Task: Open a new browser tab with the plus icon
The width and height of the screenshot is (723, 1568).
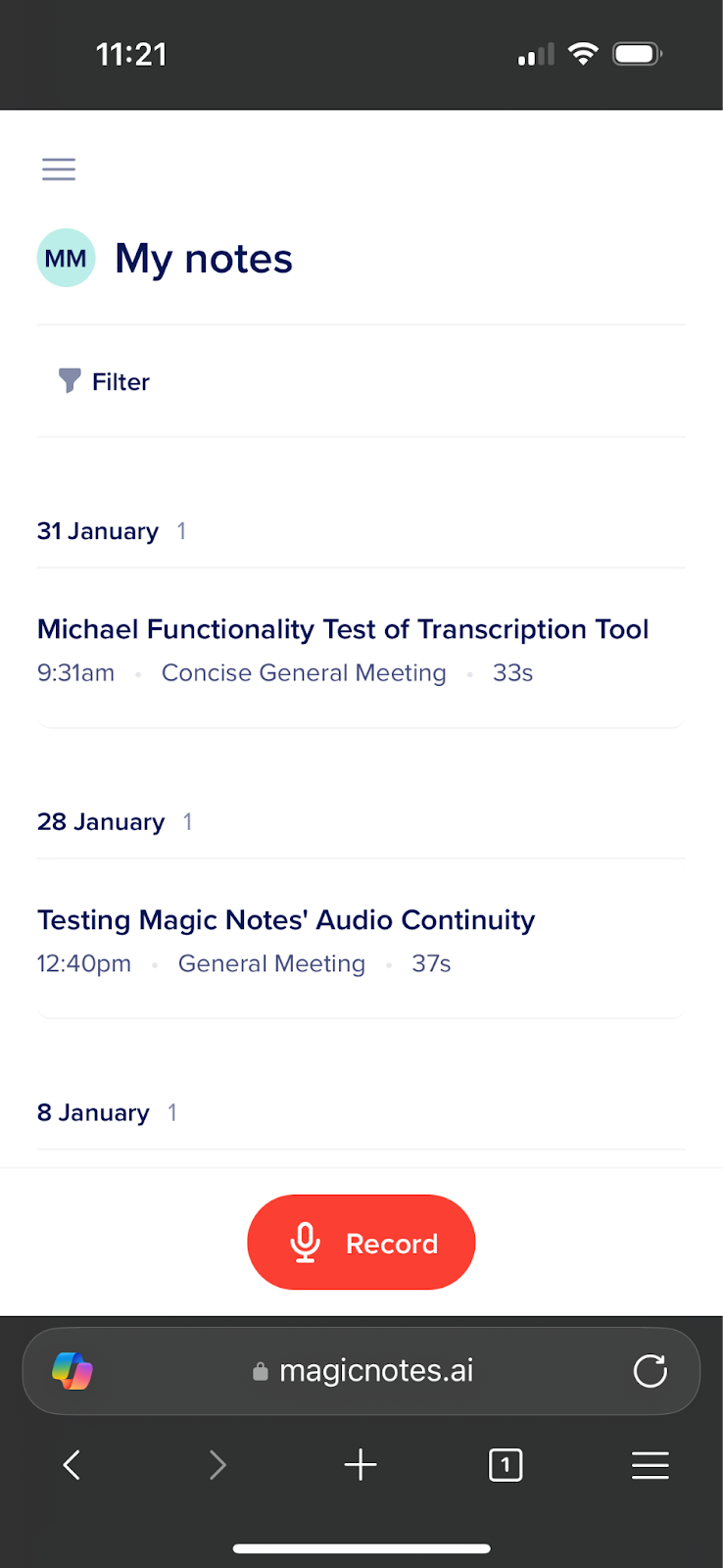Action: click(x=361, y=1465)
